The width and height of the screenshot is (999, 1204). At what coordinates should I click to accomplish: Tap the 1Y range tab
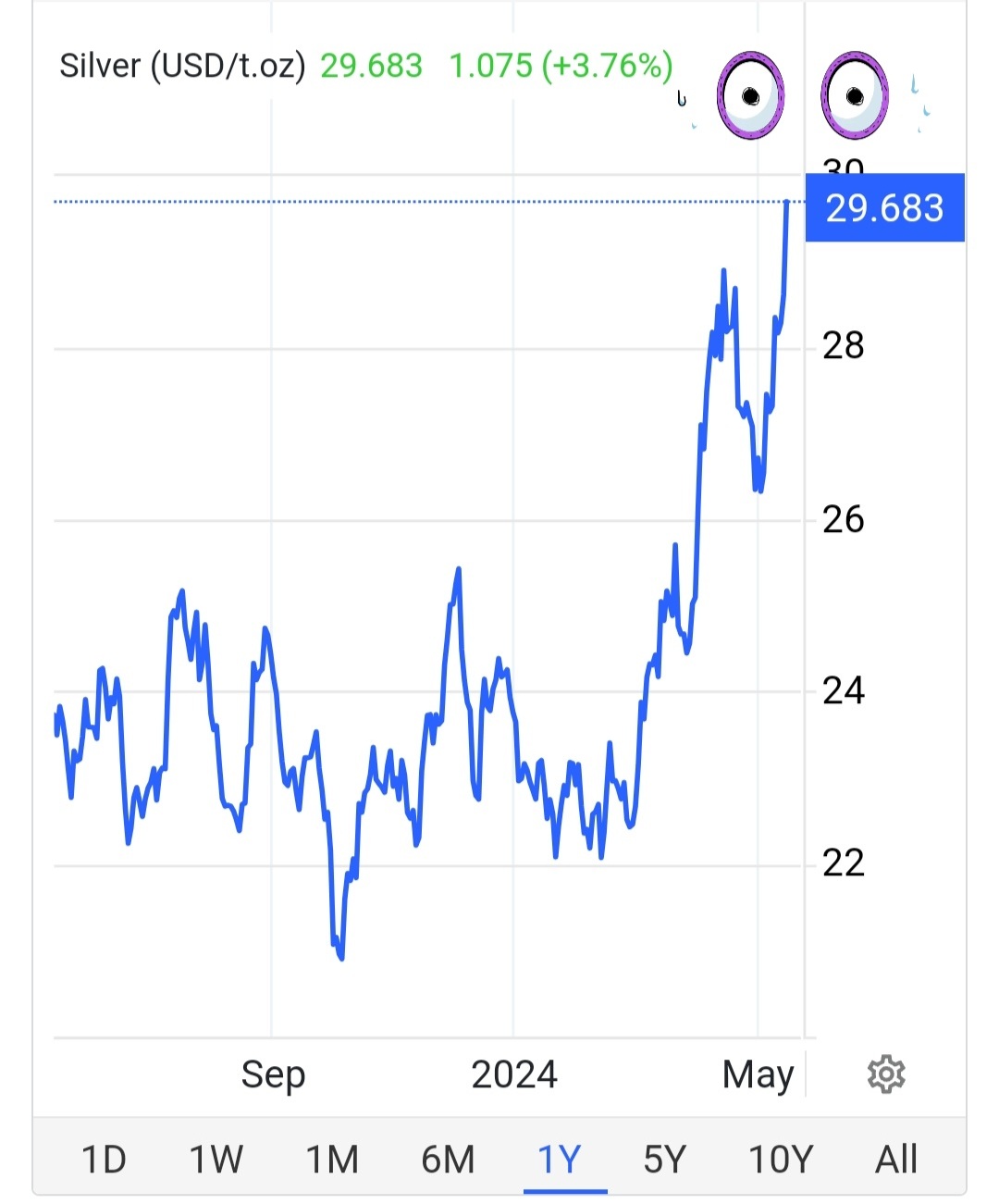pos(561,1159)
